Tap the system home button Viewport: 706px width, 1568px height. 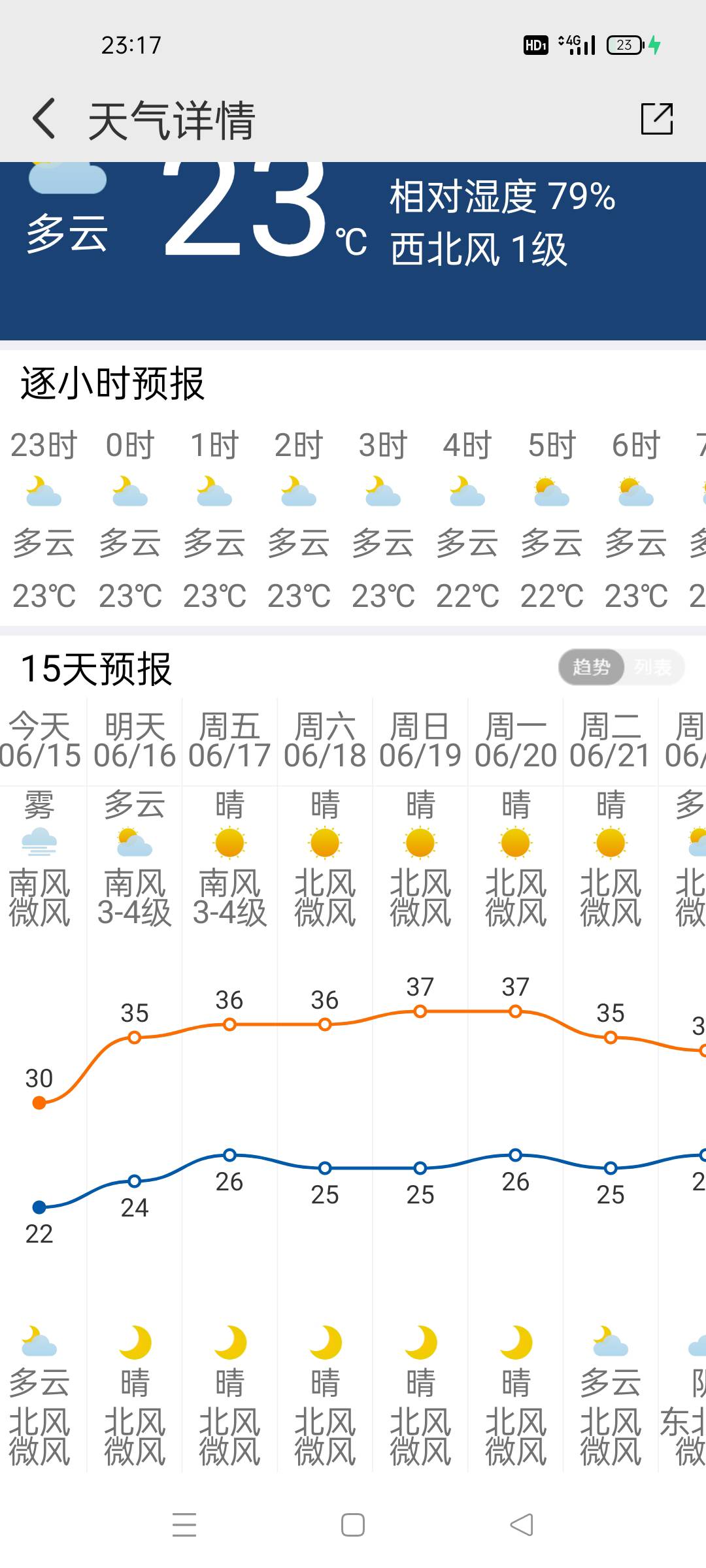pos(353,1525)
